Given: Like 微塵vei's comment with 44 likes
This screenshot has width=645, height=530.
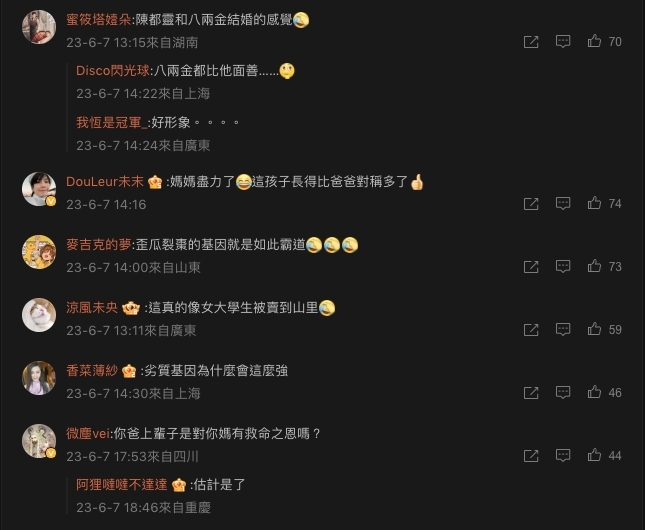Looking at the screenshot, I should tap(594, 456).
